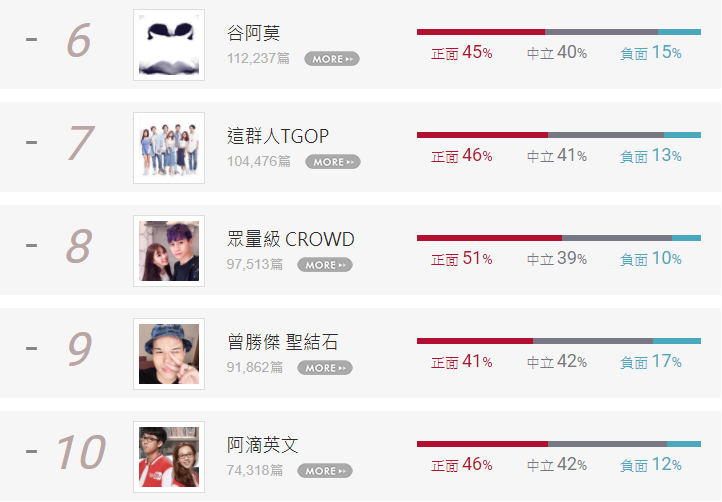The height and width of the screenshot is (502, 722).
Task: Tap MORE button under 阿滴英文
Action: 324,471
